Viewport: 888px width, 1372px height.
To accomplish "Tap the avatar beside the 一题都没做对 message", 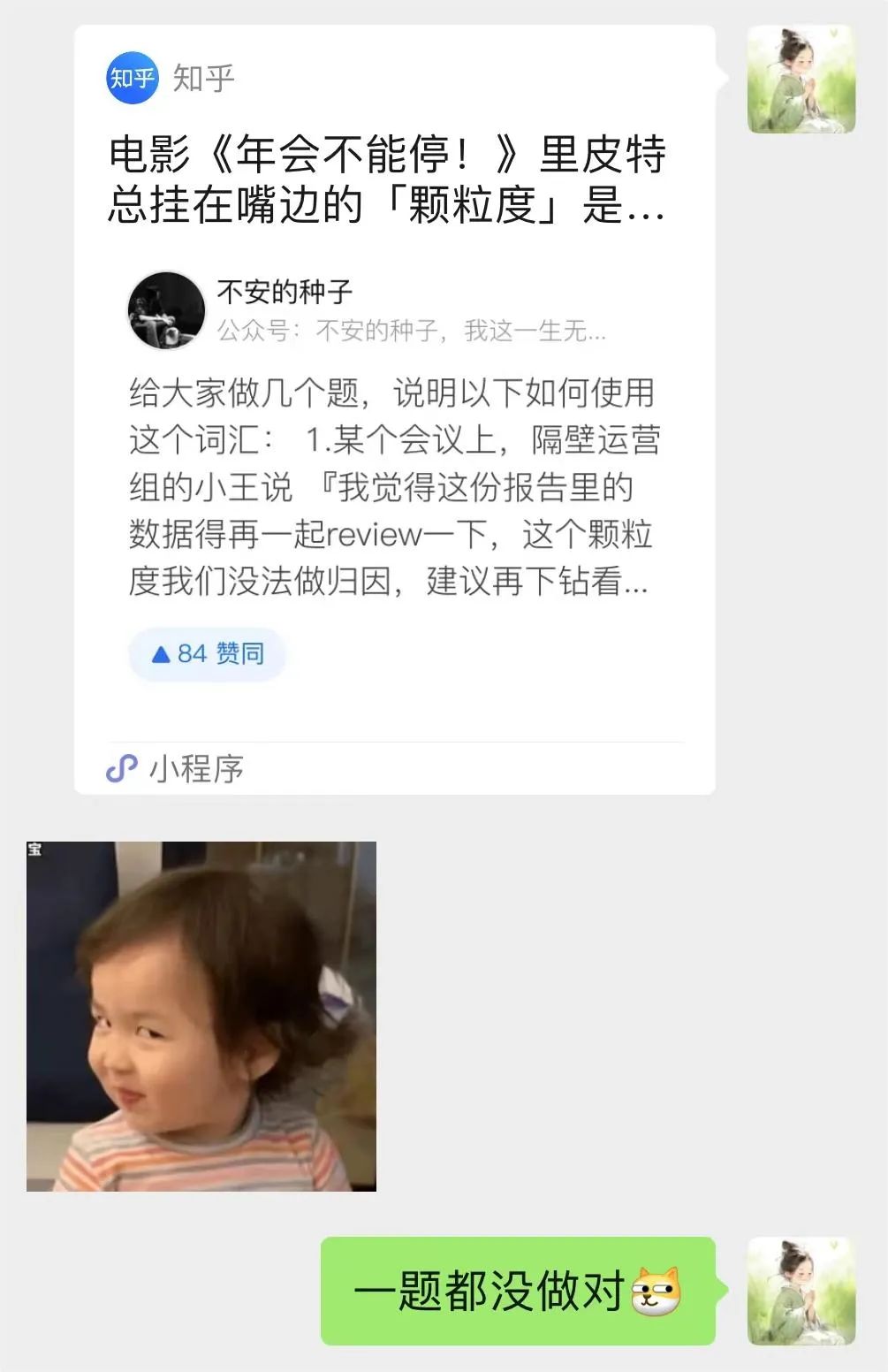I will 801,1291.
